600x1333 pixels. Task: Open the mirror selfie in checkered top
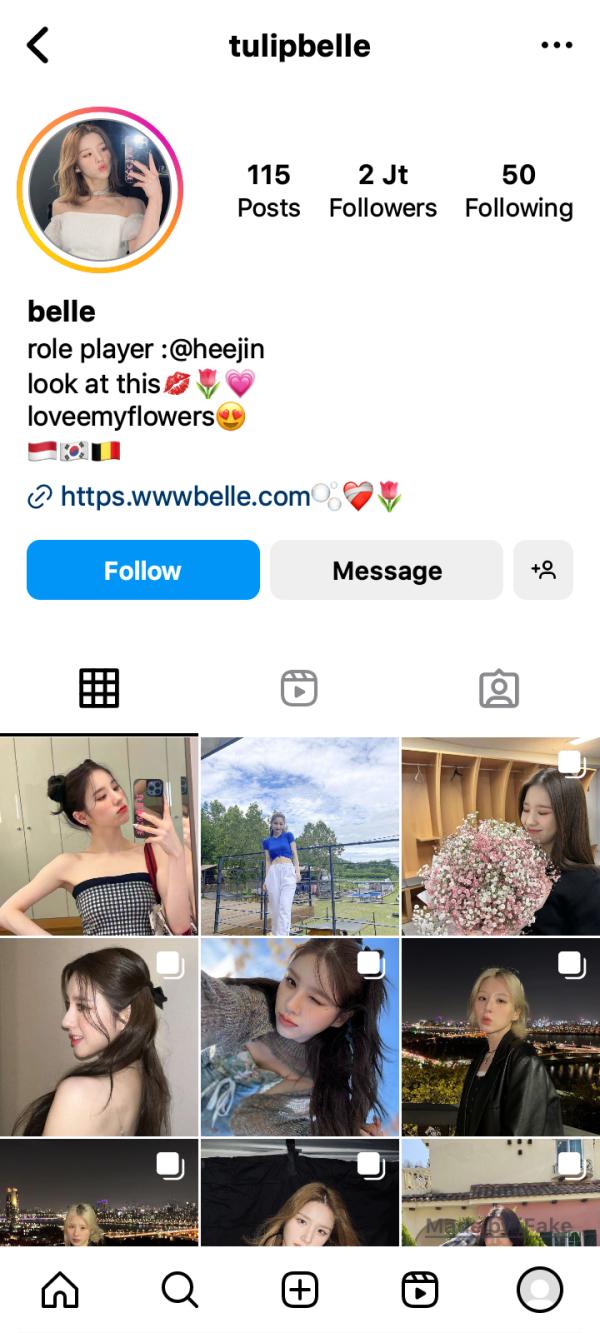coord(99,835)
